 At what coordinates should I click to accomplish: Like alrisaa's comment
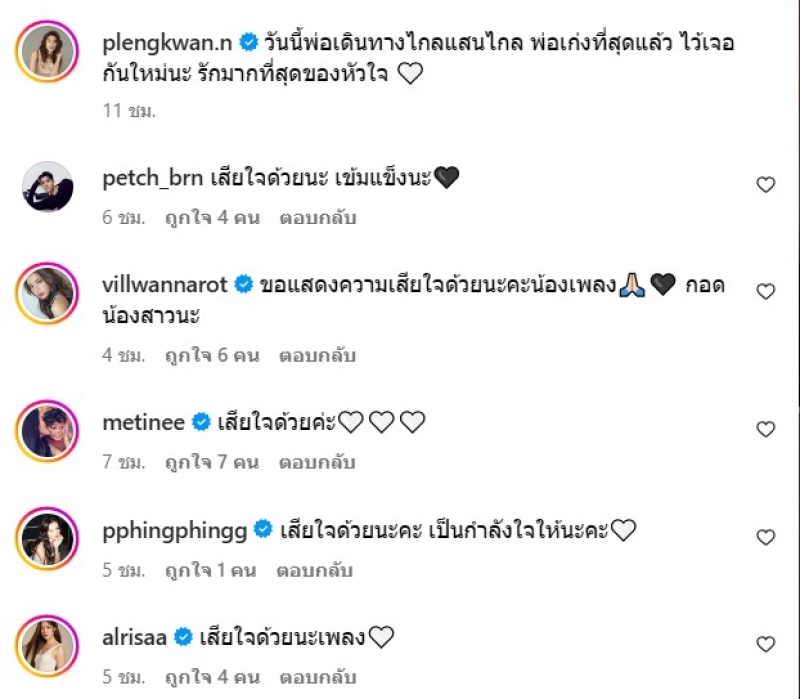coord(765,643)
